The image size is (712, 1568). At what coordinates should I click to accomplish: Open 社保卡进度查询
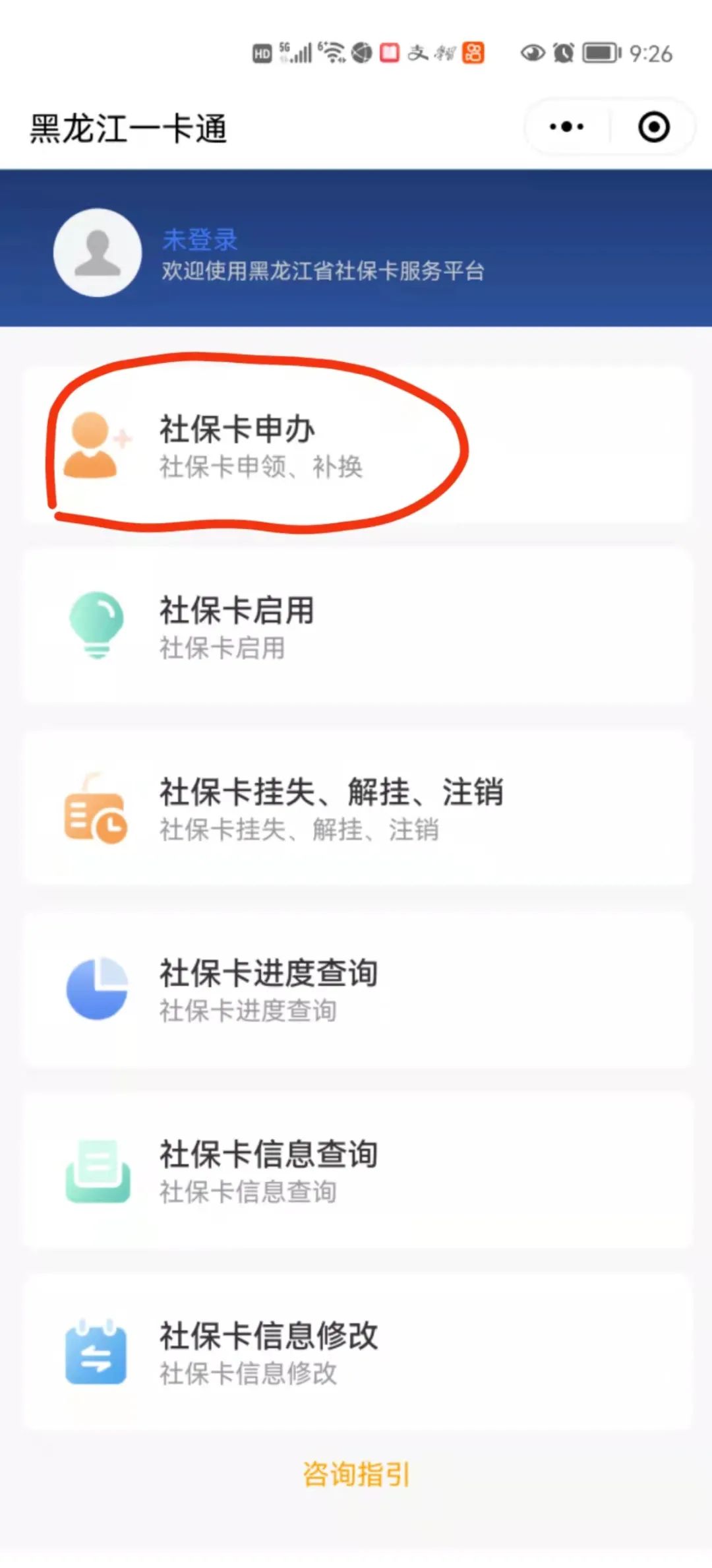point(356,989)
